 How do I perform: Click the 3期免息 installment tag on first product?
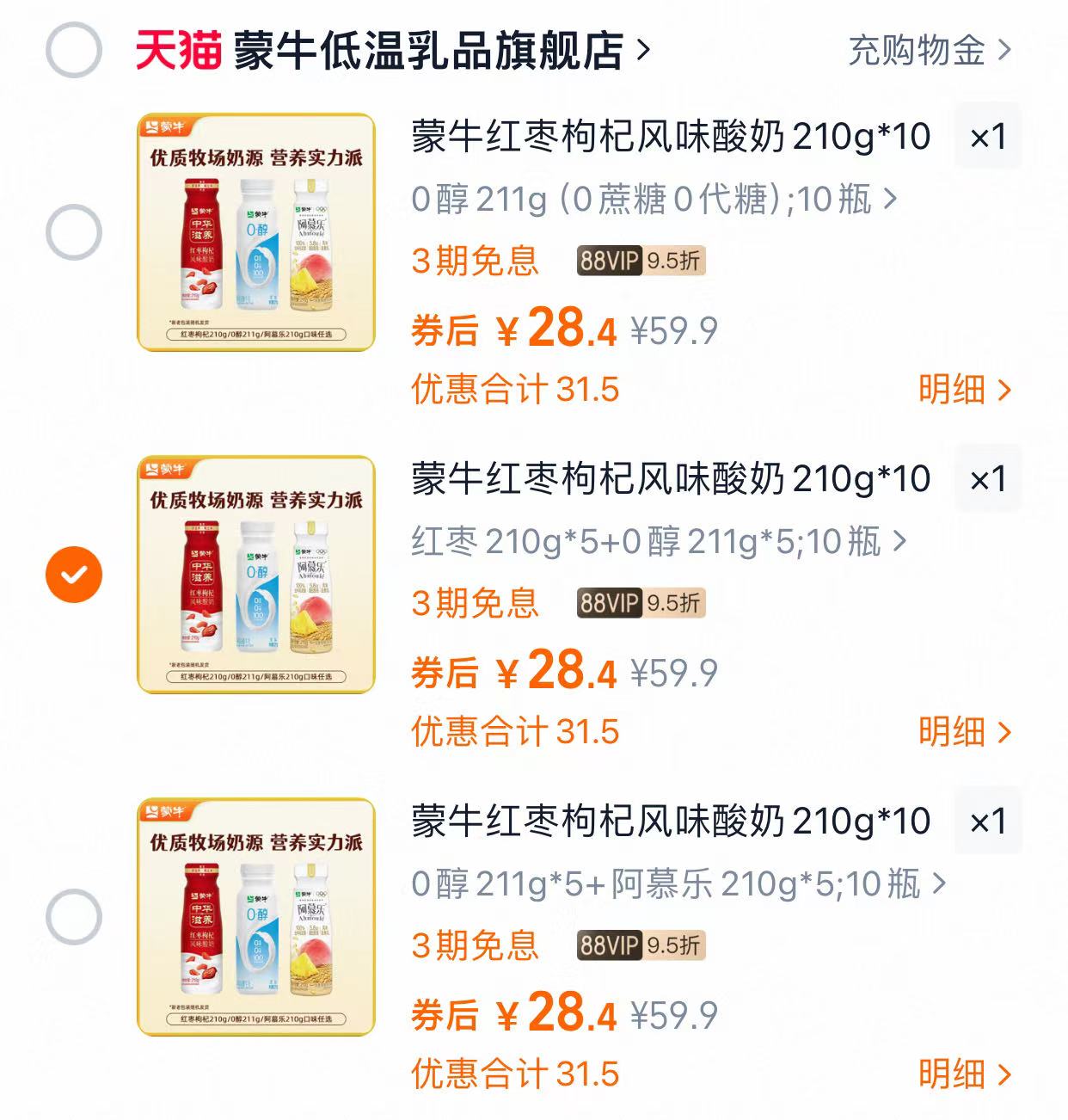(x=476, y=262)
